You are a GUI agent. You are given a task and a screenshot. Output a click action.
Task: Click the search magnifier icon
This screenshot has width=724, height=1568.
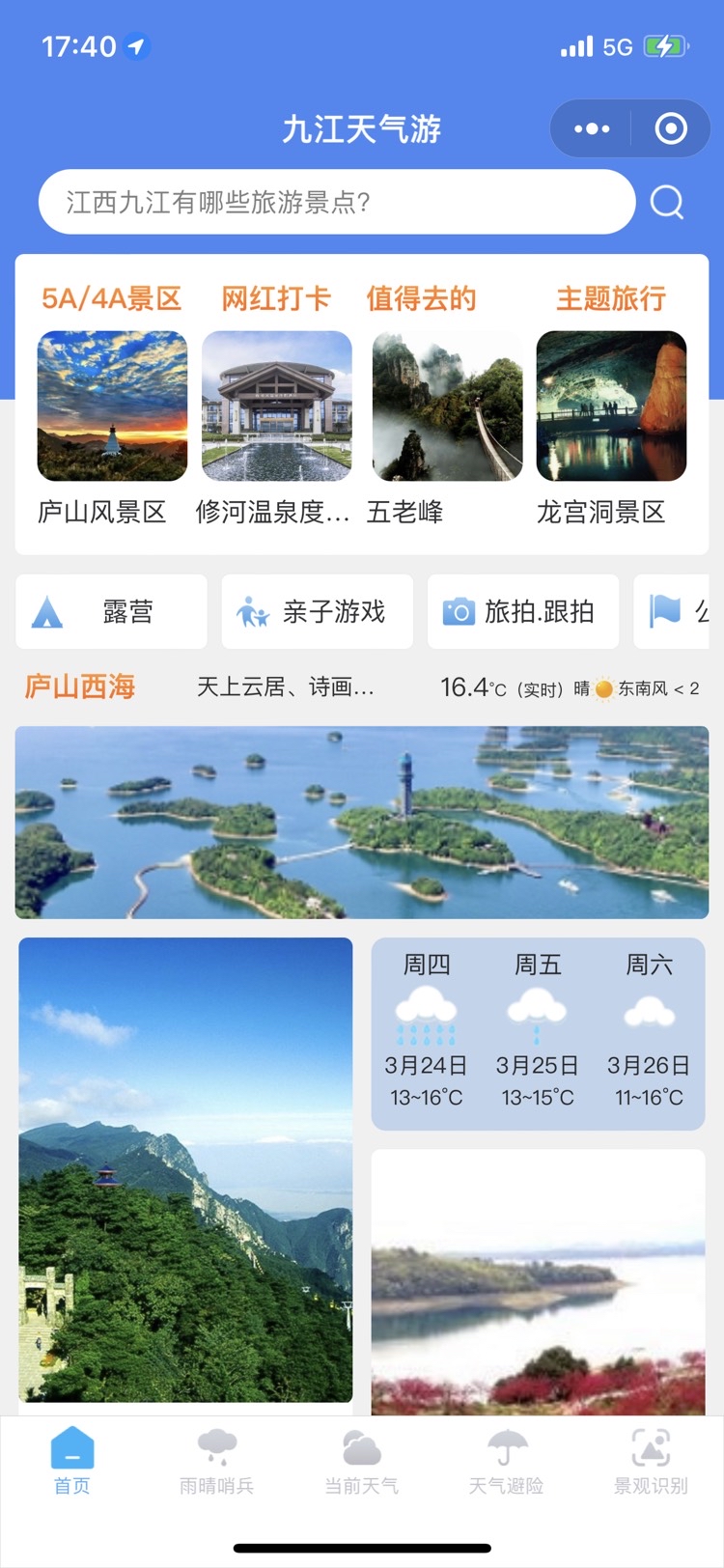coord(666,202)
